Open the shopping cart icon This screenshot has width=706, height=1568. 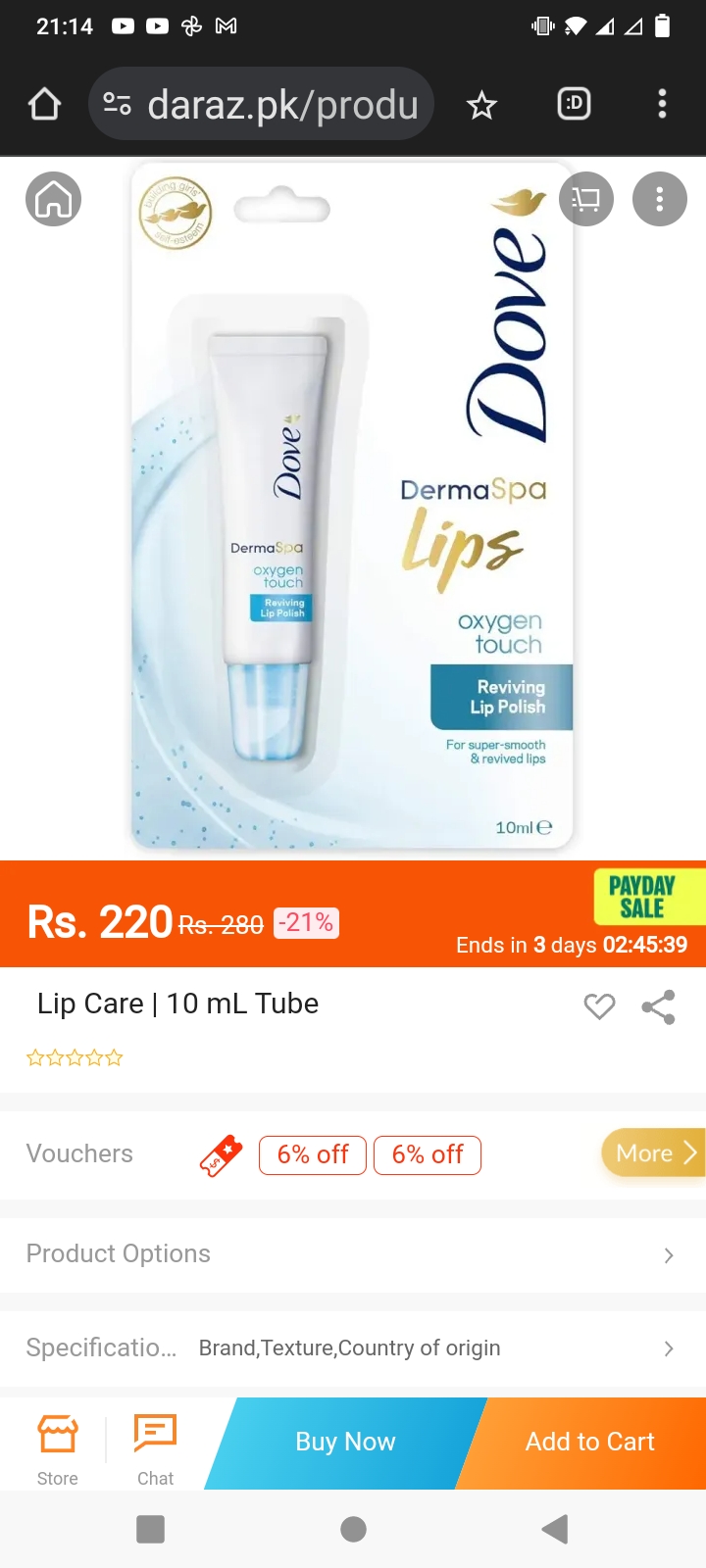pos(585,199)
